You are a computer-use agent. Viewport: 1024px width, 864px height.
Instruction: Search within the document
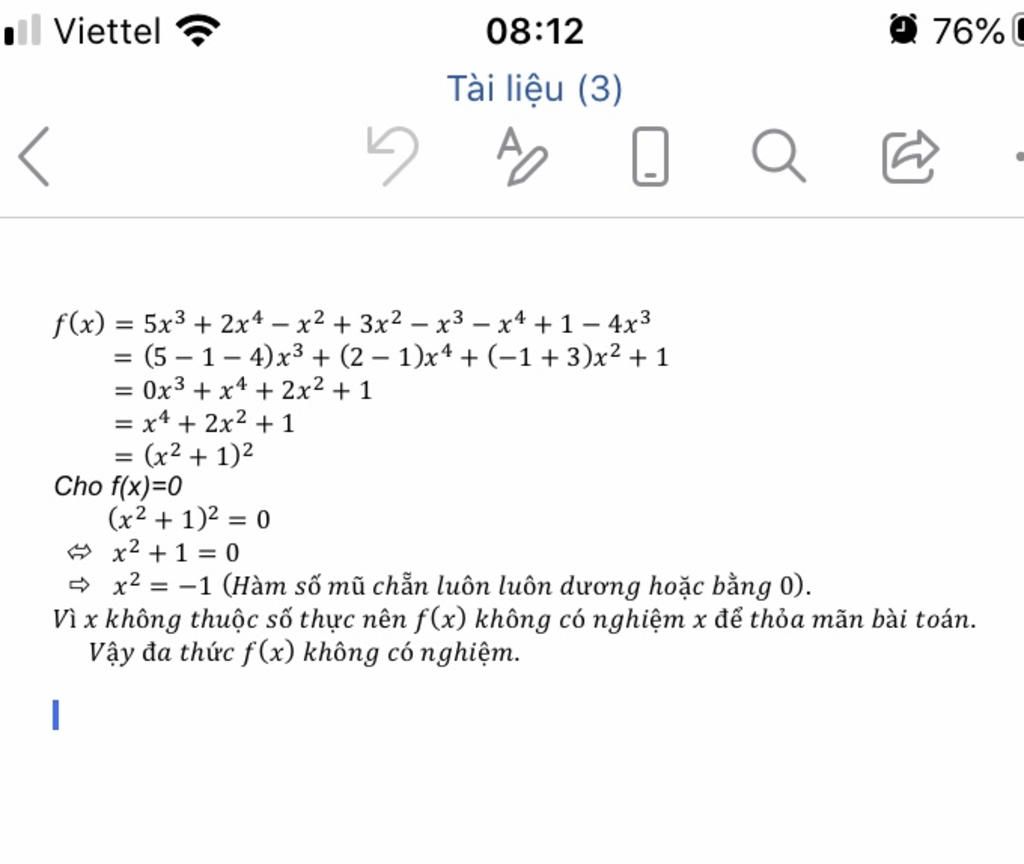[778, 157]
